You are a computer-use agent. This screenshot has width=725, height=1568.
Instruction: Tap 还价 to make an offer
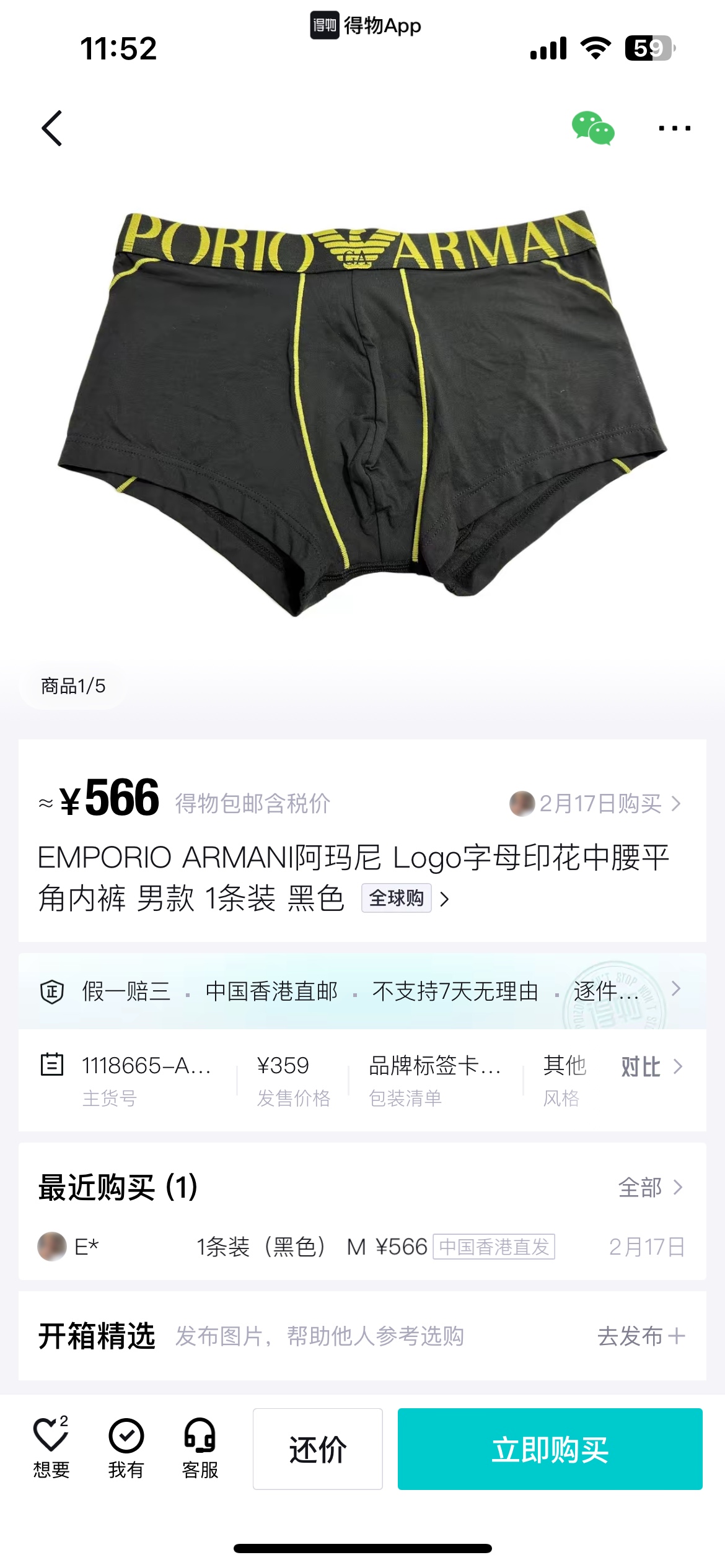[317, 1449]
